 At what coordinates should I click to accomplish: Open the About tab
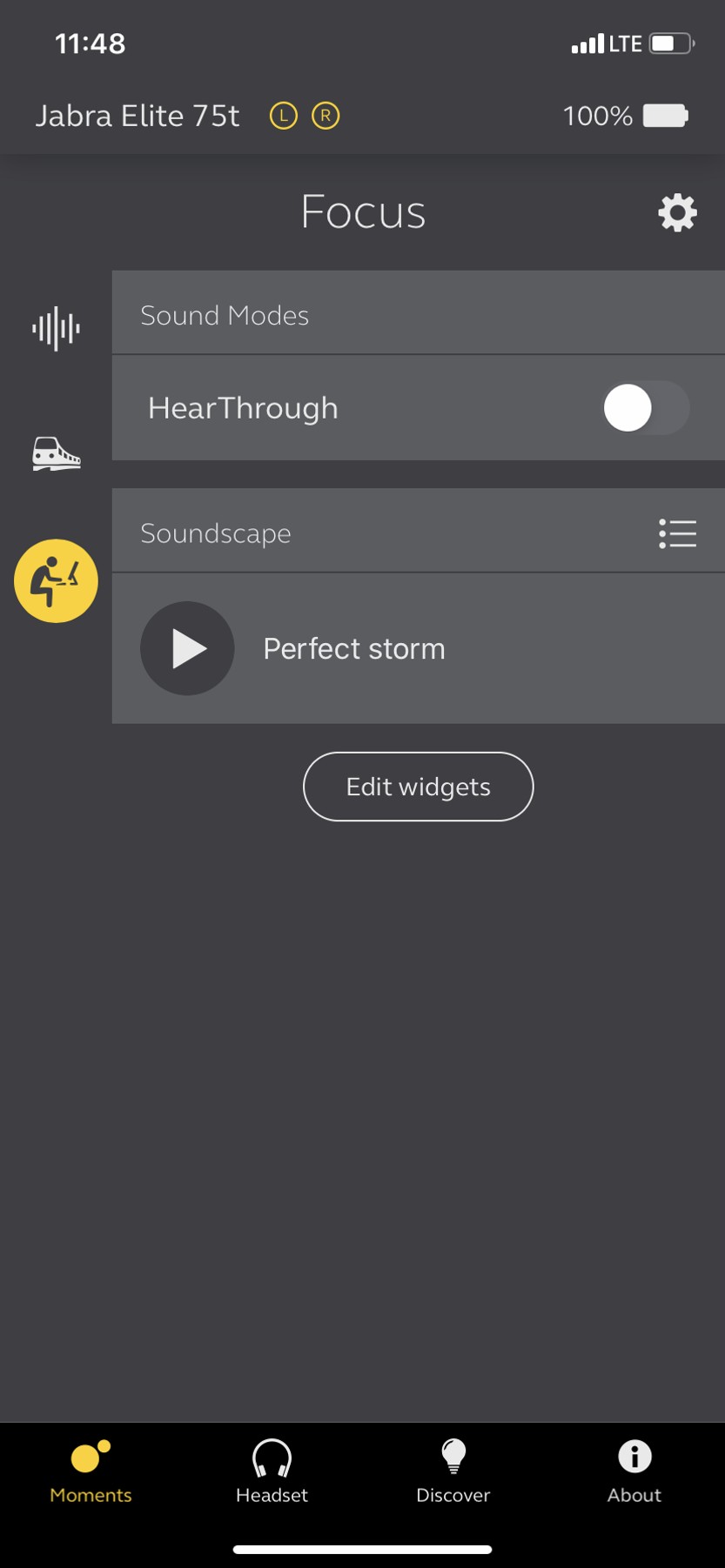634,1471
